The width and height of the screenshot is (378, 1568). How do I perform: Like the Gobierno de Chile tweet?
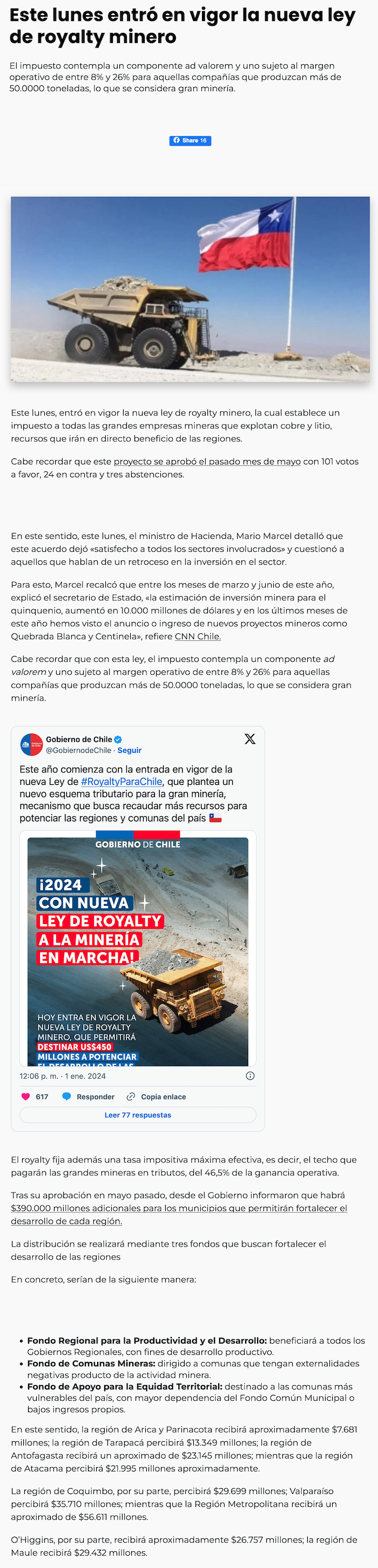point(26,1096)
